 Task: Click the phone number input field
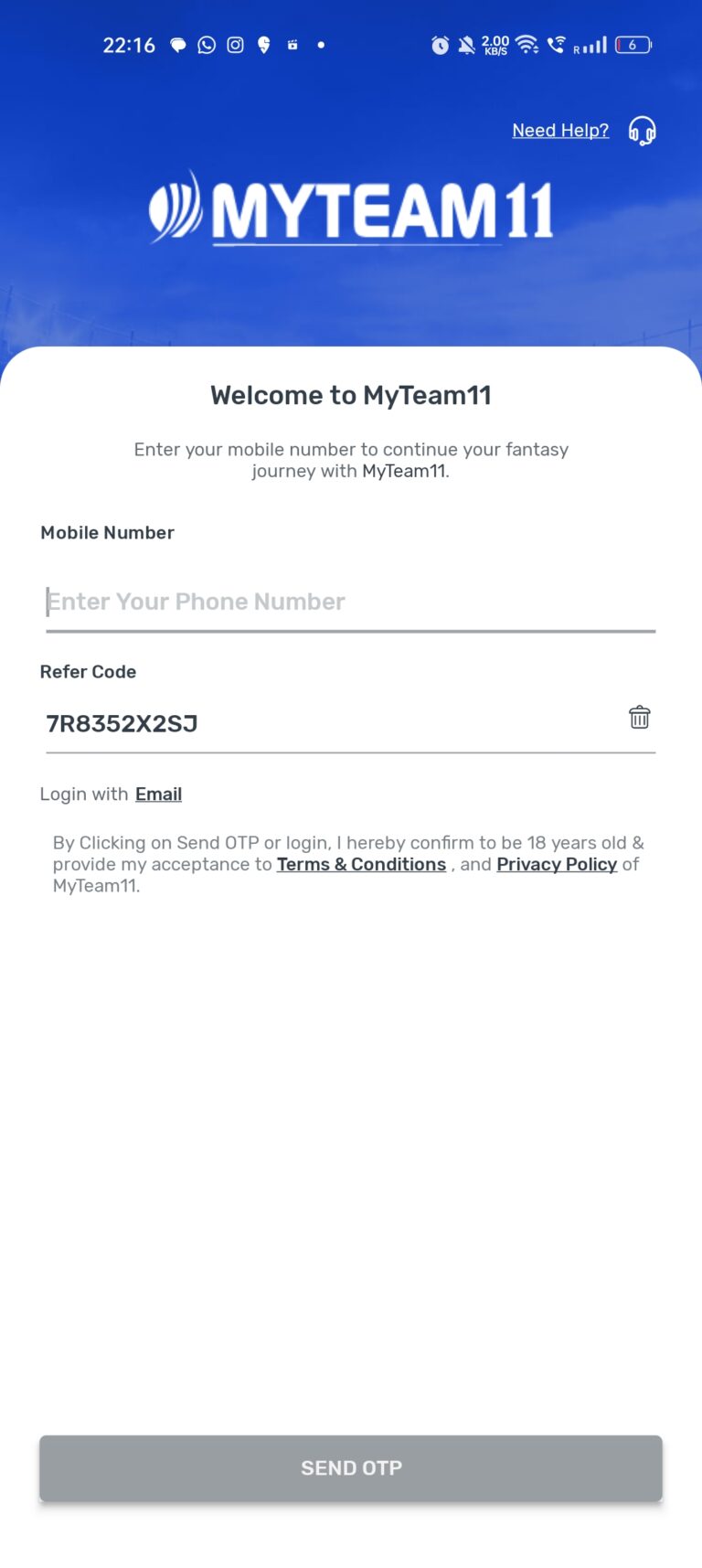click(x=350, y=602)
